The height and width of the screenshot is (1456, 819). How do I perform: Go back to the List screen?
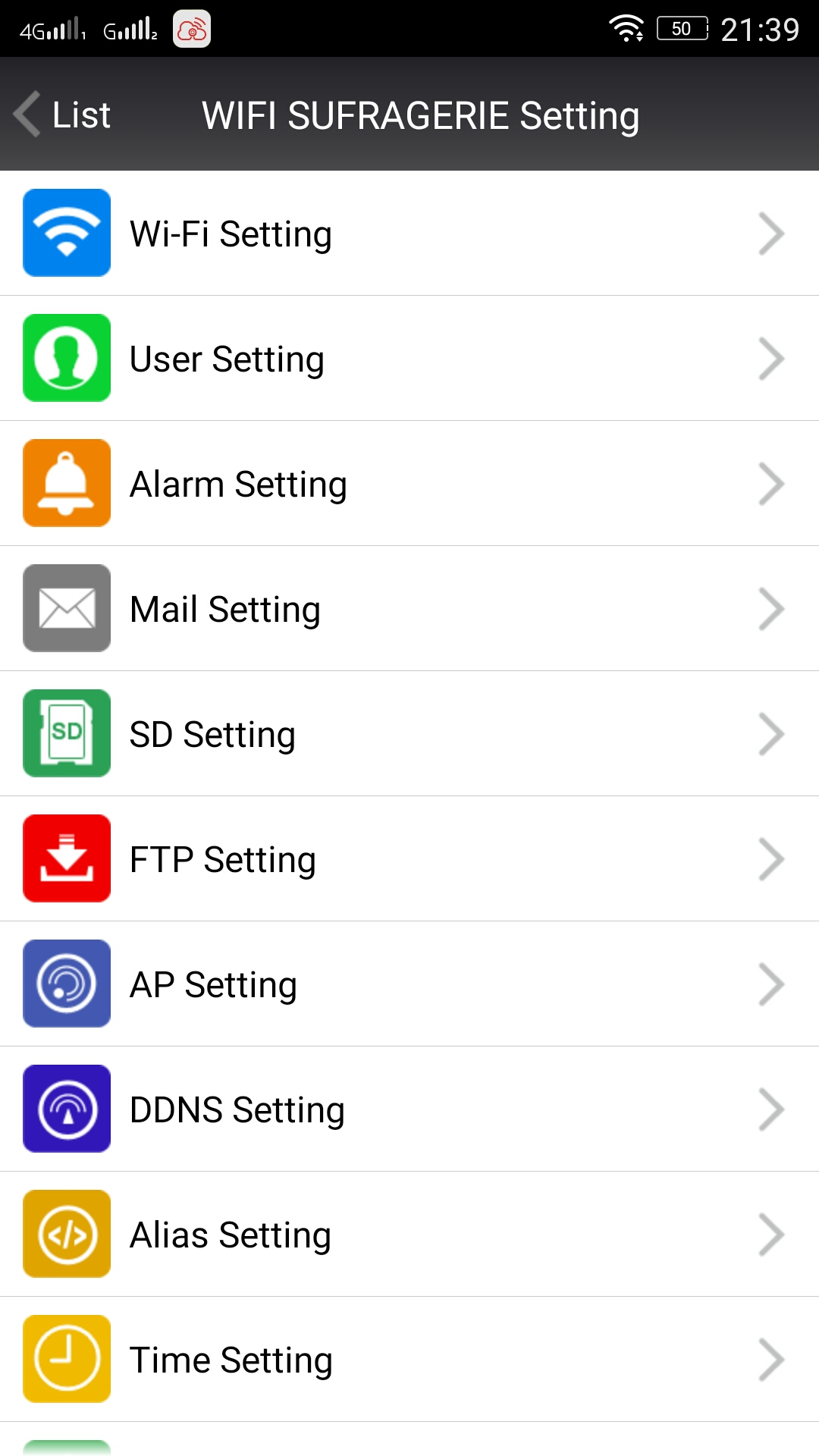(x=62, y=115)
